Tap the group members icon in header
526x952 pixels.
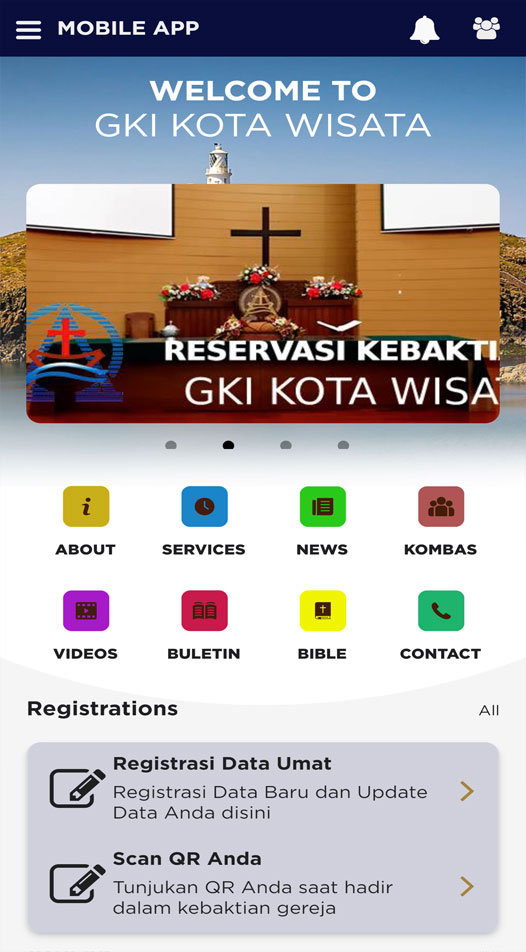[487, 28]
